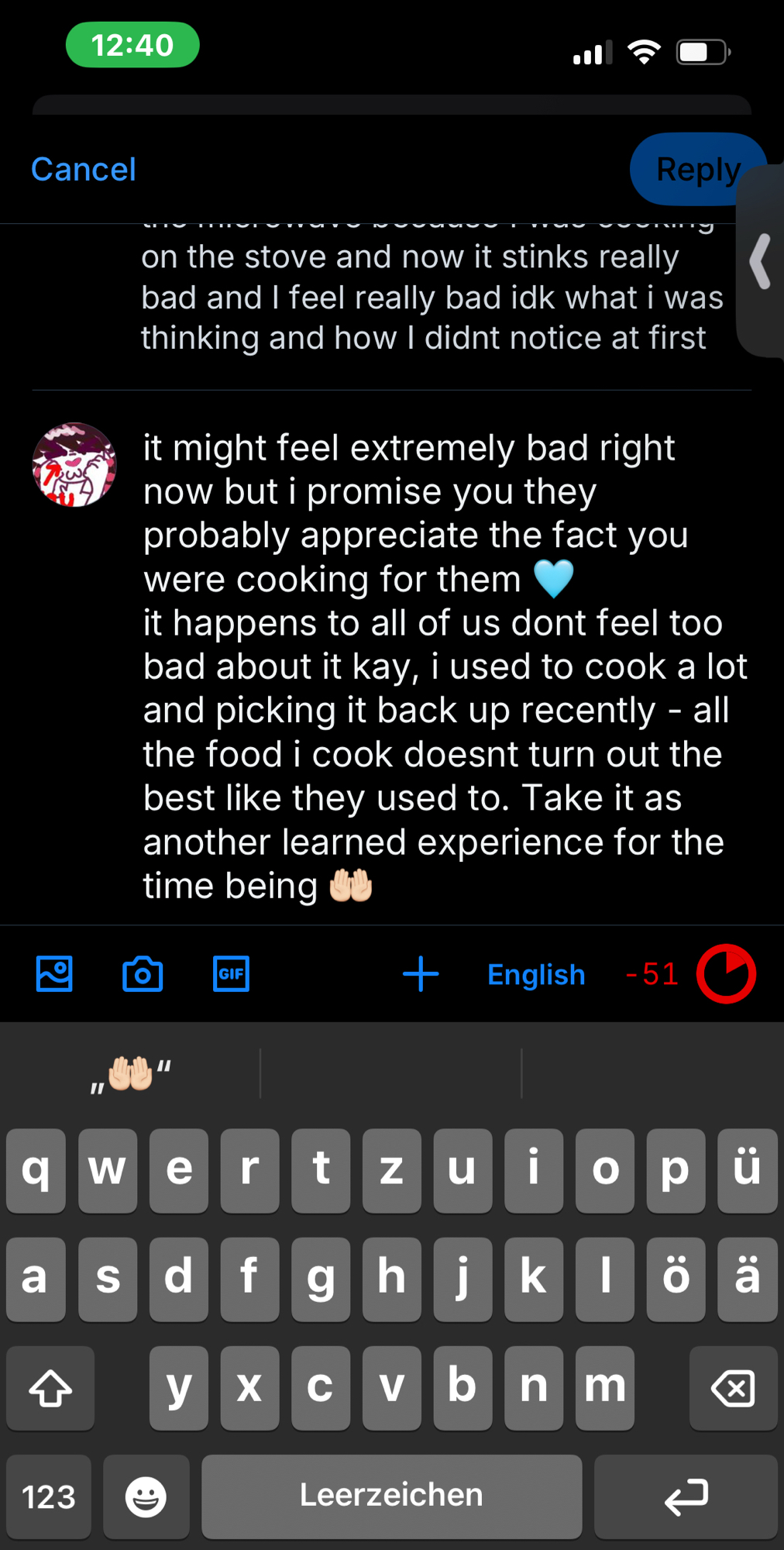Change the post language from English
The height and width of the screenshot is (1550, 784).
point(536,974)
